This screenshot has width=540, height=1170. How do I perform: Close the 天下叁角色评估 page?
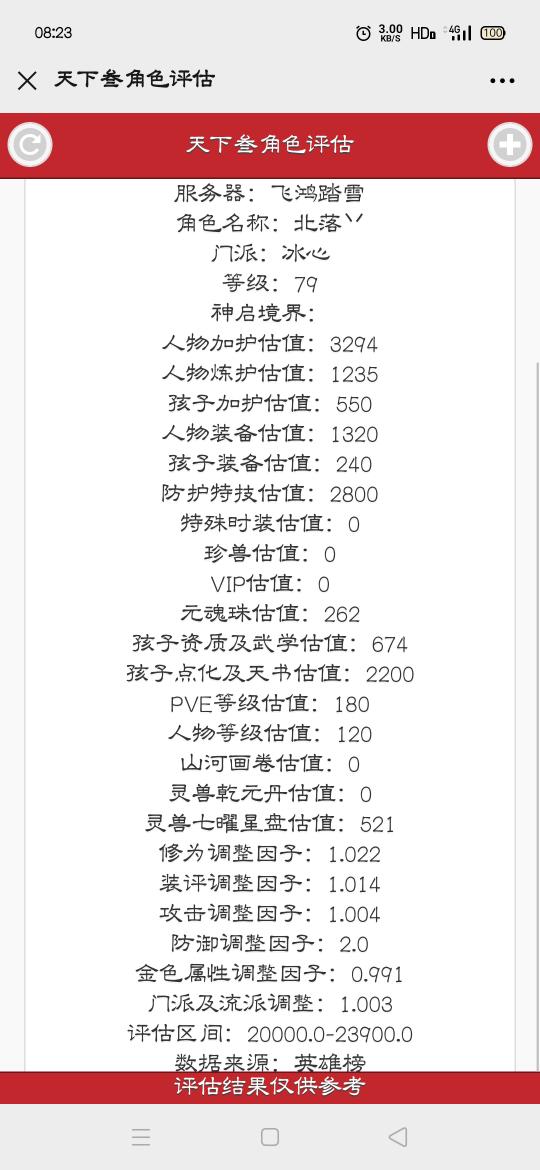click(27, 81)
